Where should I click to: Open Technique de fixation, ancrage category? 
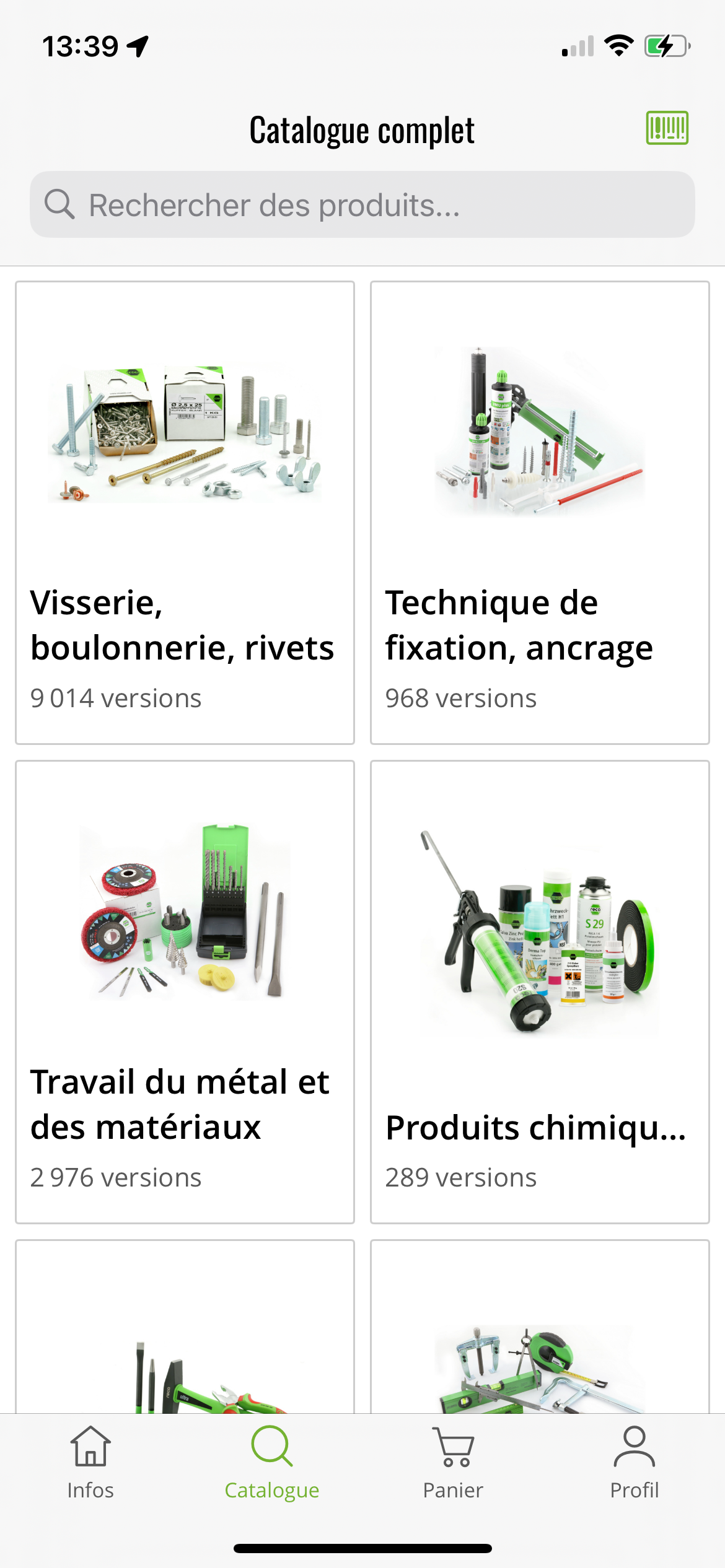tap(539, 512)
